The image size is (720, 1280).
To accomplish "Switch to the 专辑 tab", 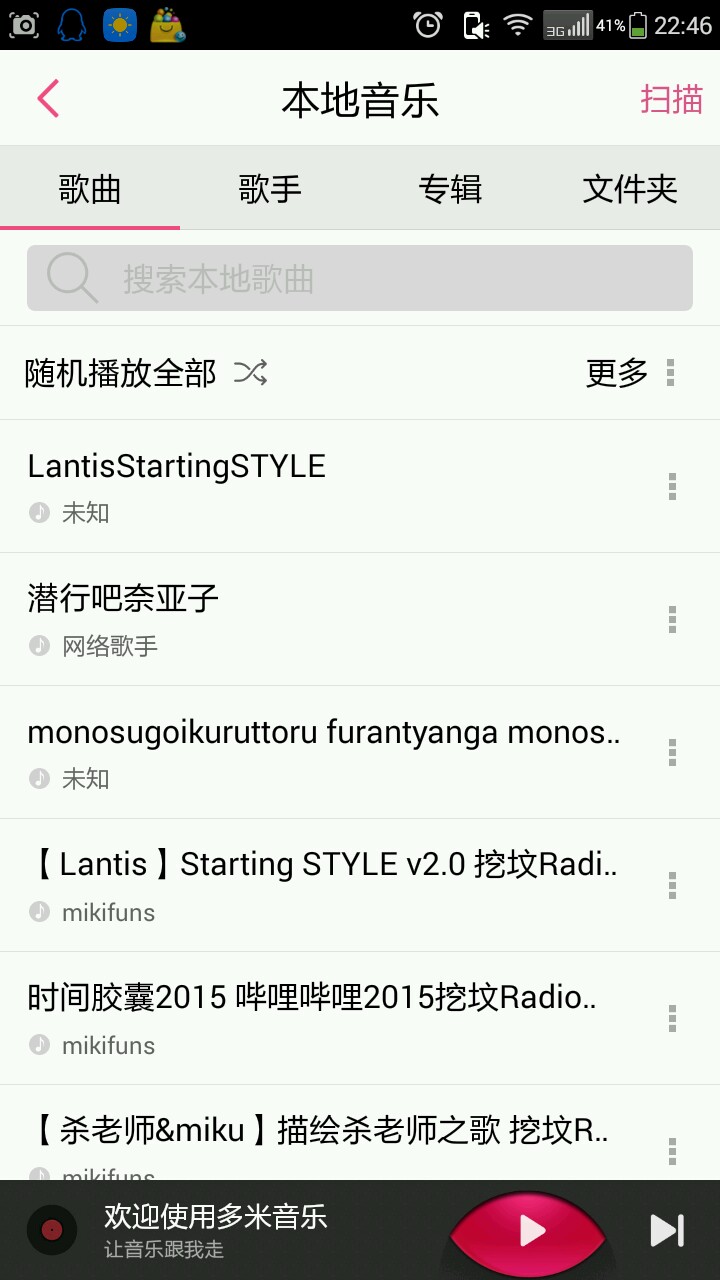I will pos(450,189).
